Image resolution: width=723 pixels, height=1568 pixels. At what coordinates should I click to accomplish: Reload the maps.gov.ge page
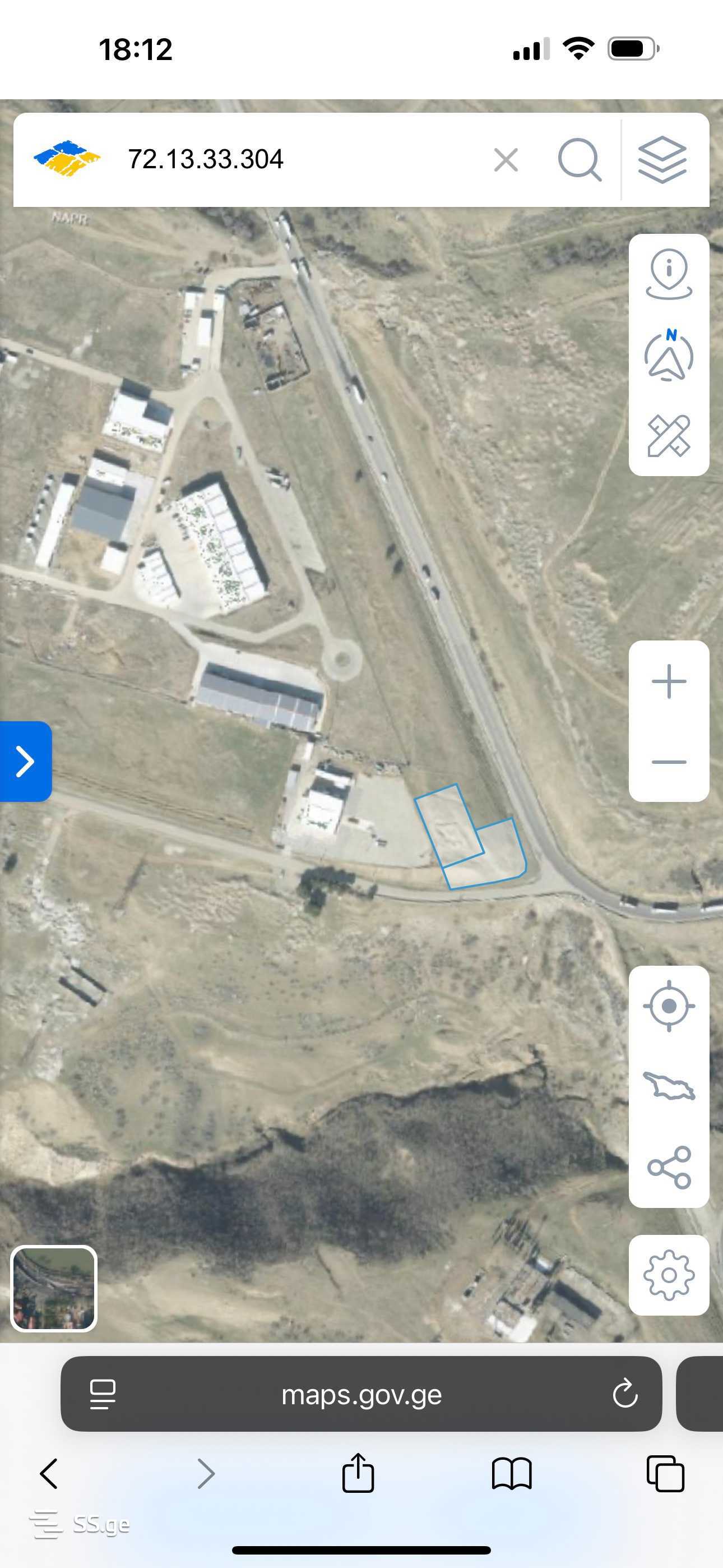tap(624, 1394)
